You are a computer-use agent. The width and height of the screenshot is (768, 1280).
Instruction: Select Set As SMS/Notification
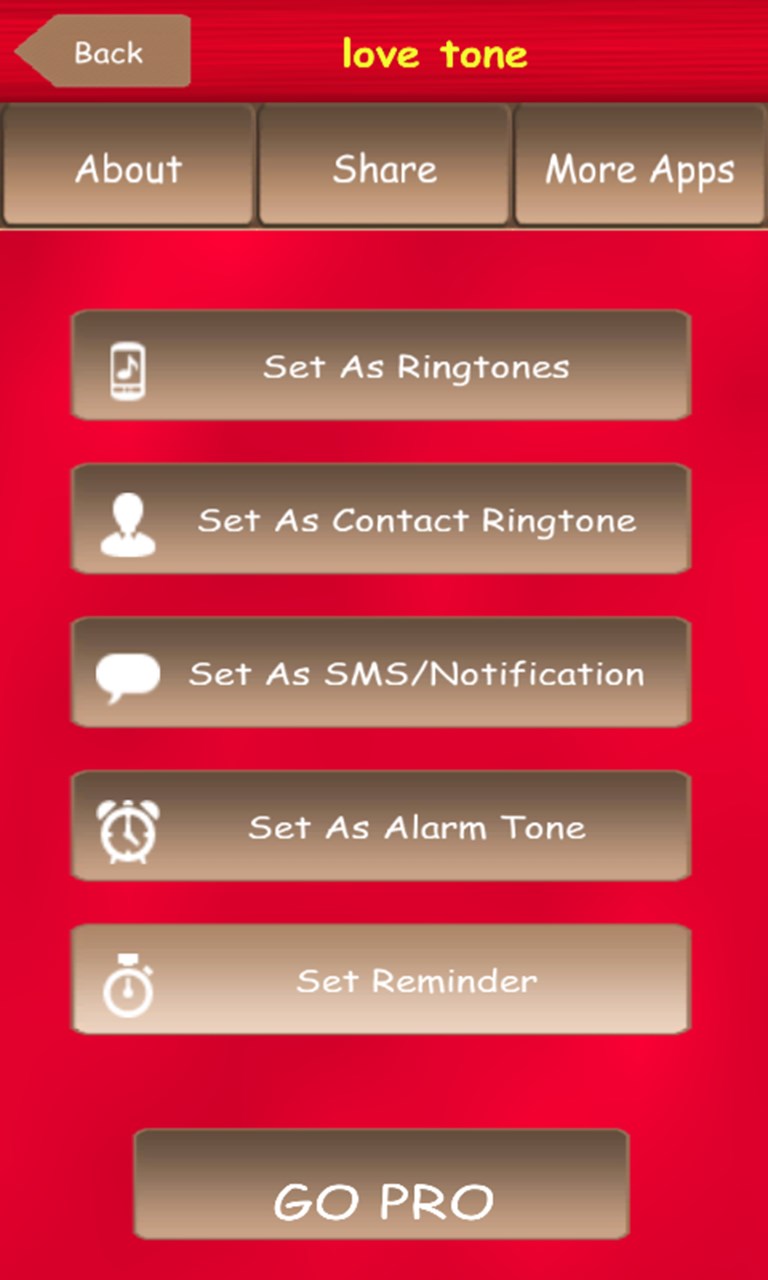click(x=381, y=672)
